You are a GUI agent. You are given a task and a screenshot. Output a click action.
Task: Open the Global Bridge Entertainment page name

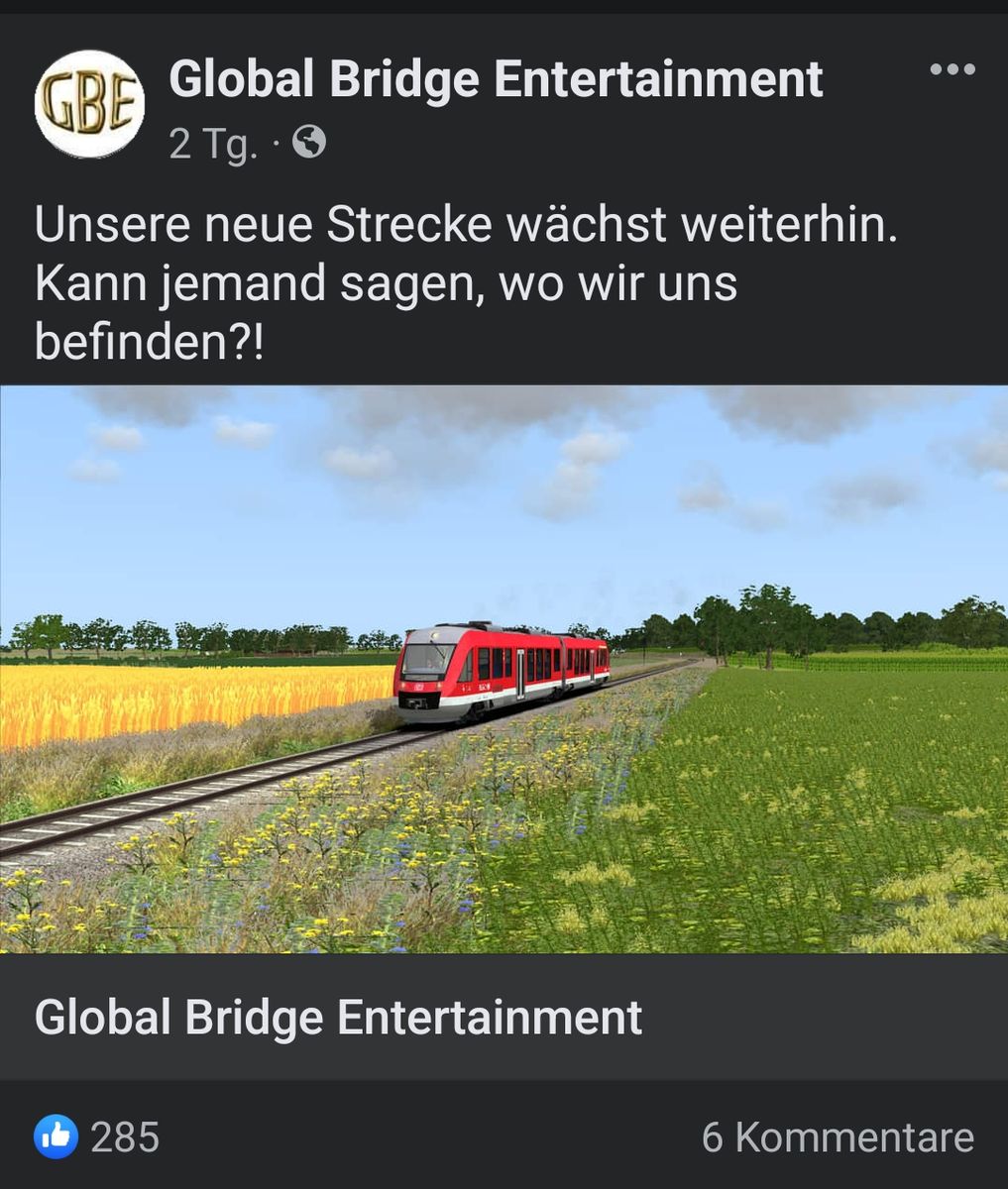tap(496, 79)
